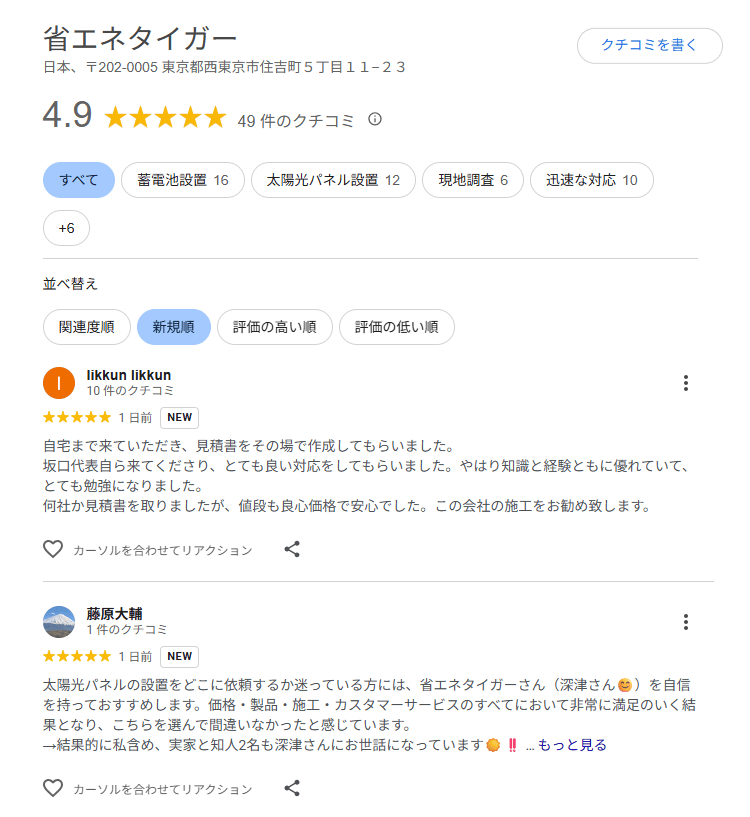750x817 pixels.
Task: Sort reviews by 評価の高い順
Action: [275, 327]
